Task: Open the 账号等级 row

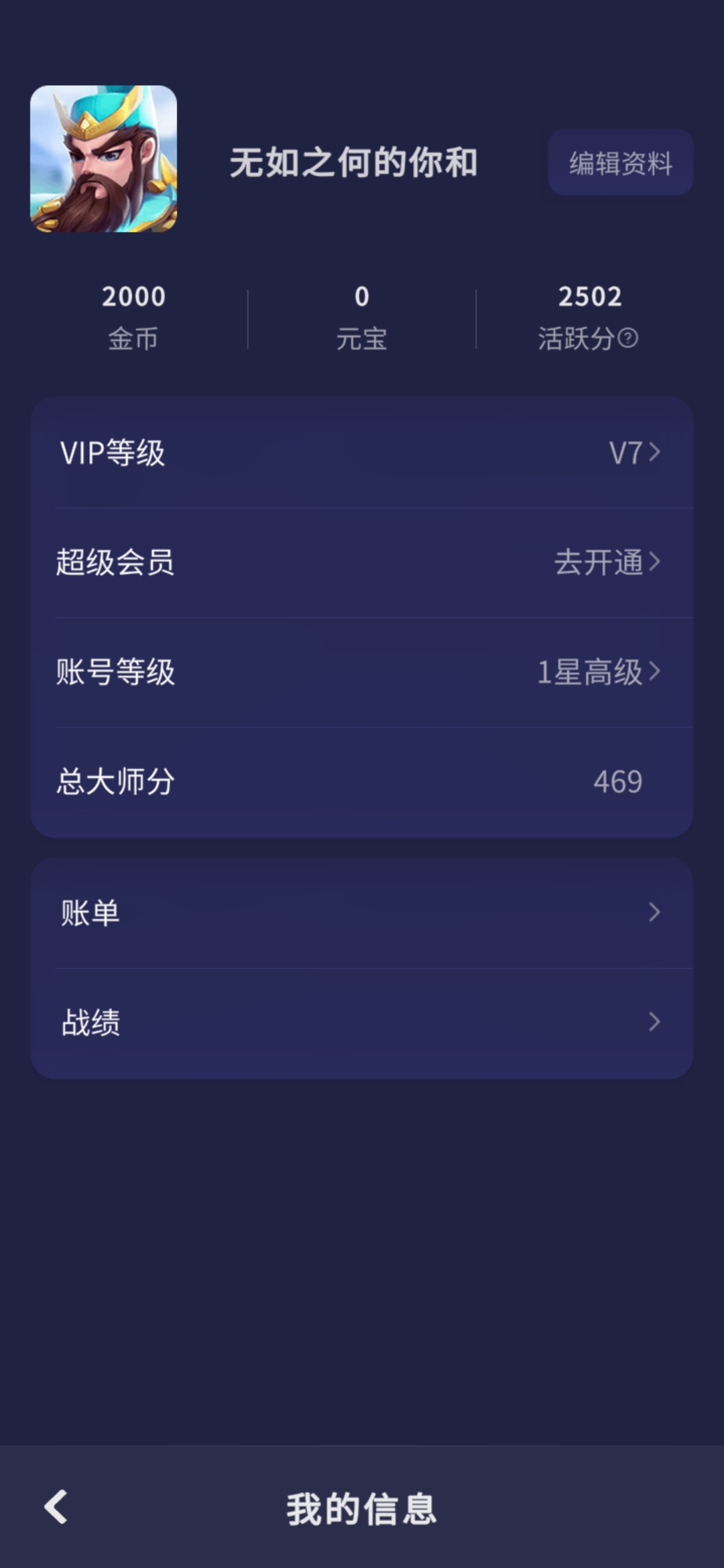Action: point(362,671)
